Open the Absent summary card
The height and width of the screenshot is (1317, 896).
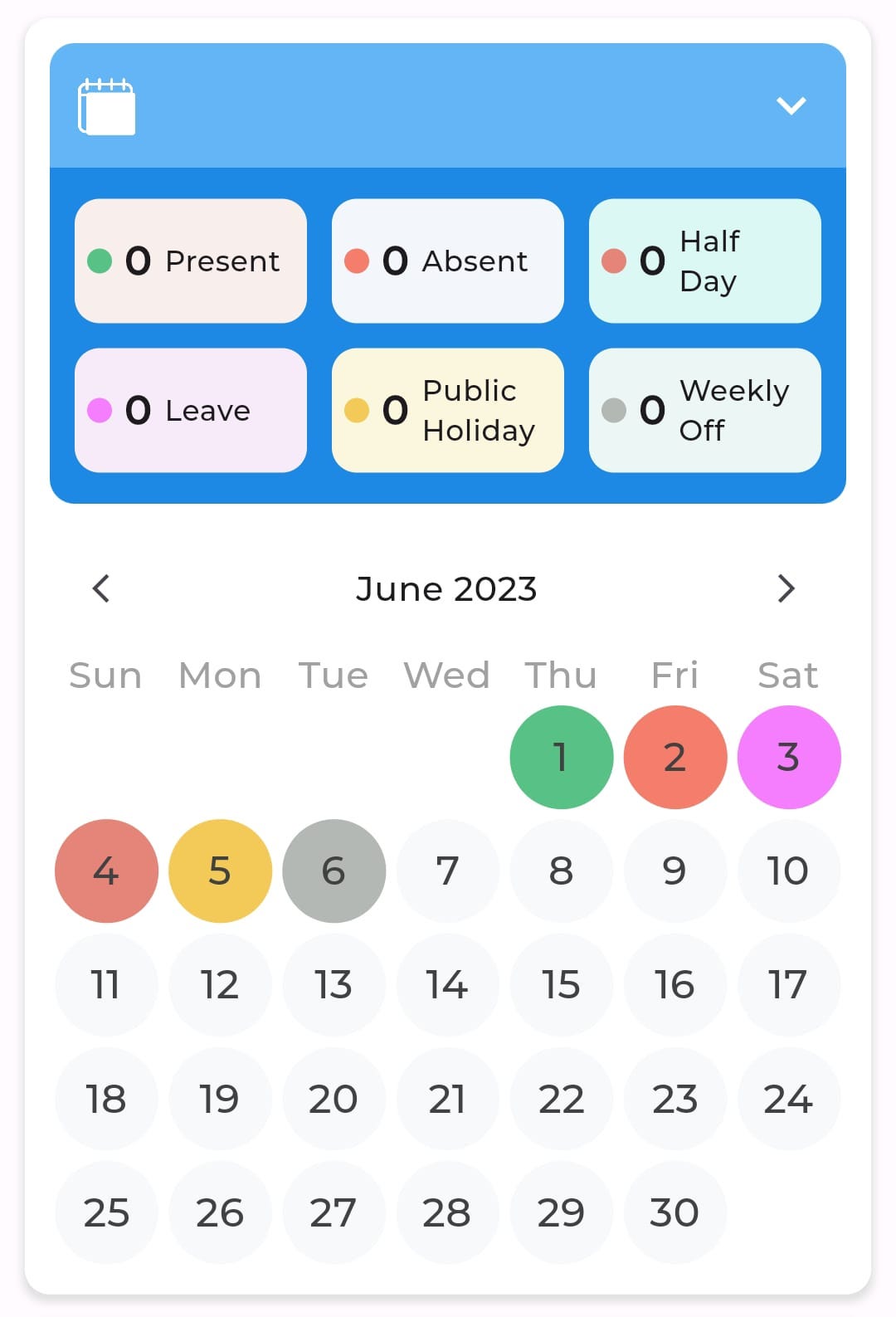click(447, 260)
